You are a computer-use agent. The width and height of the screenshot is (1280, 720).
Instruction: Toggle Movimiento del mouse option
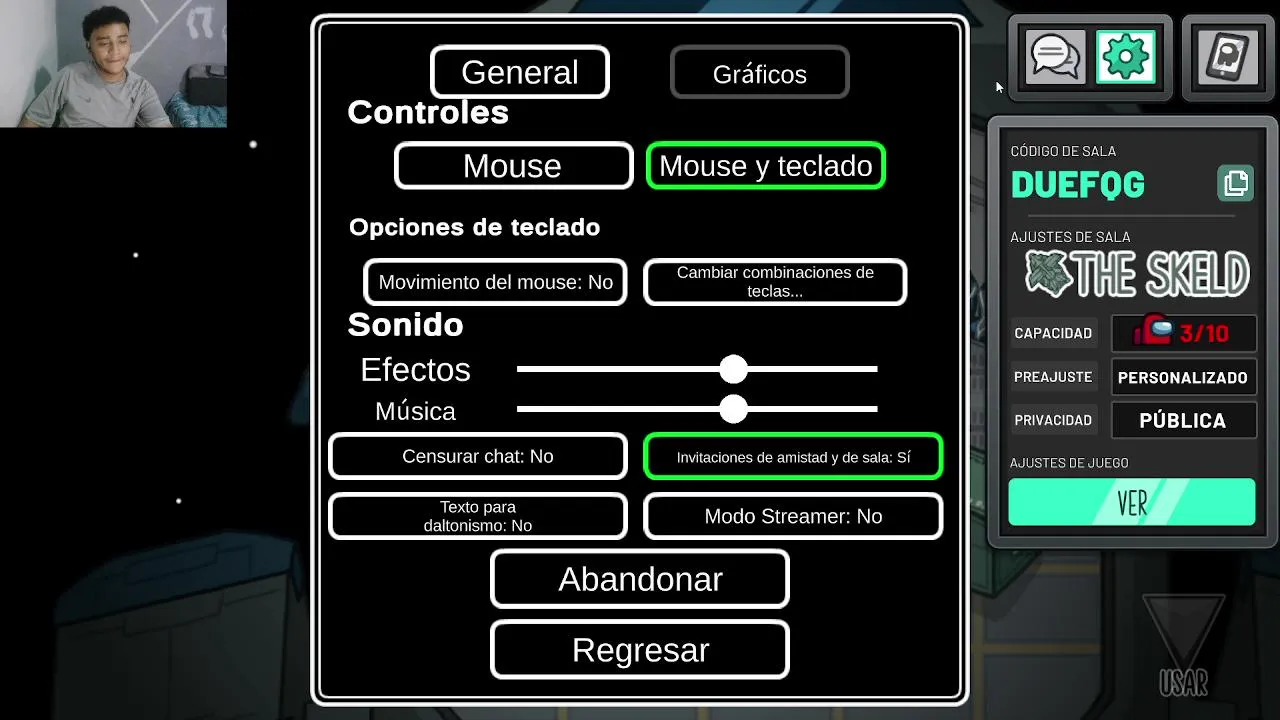pos(495,282)
